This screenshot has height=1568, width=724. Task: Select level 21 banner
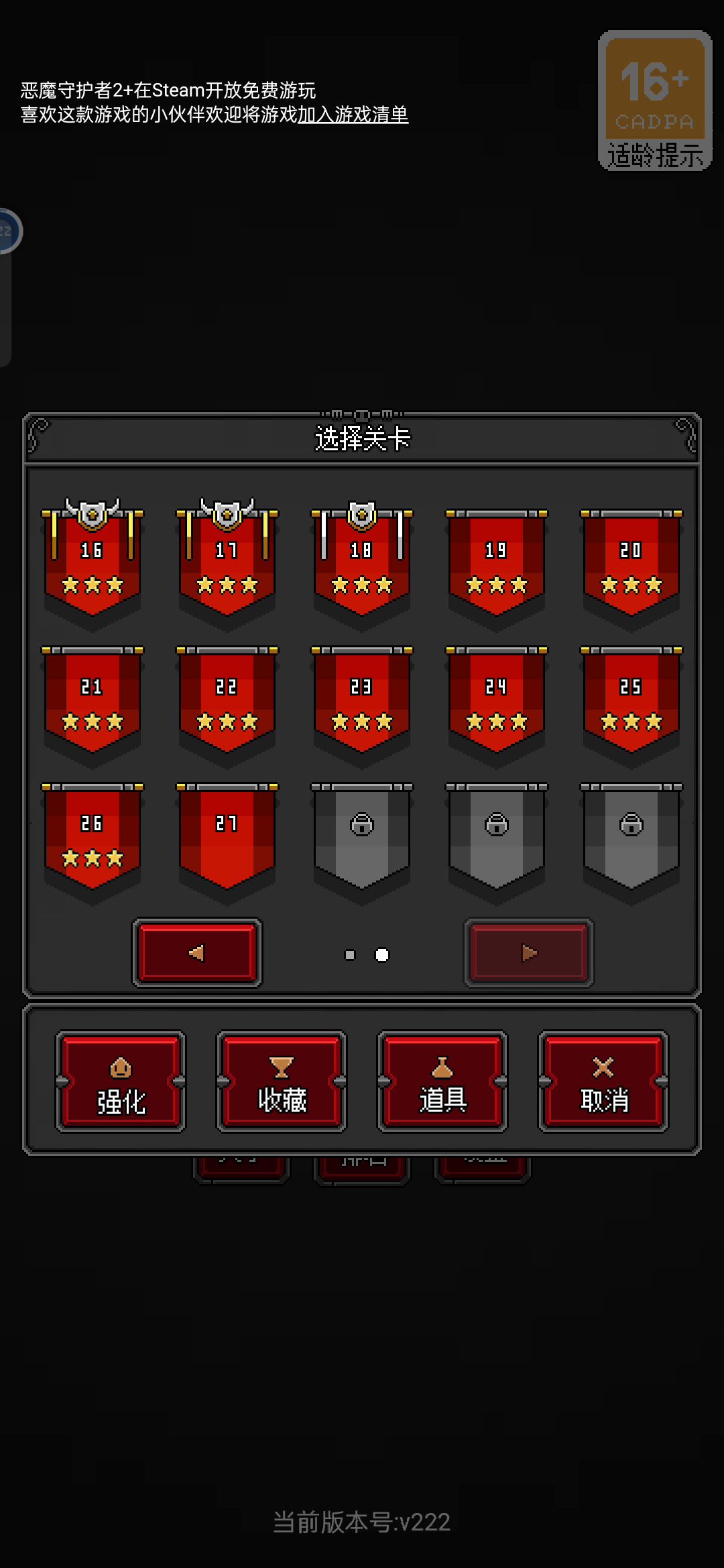point(93,700)
